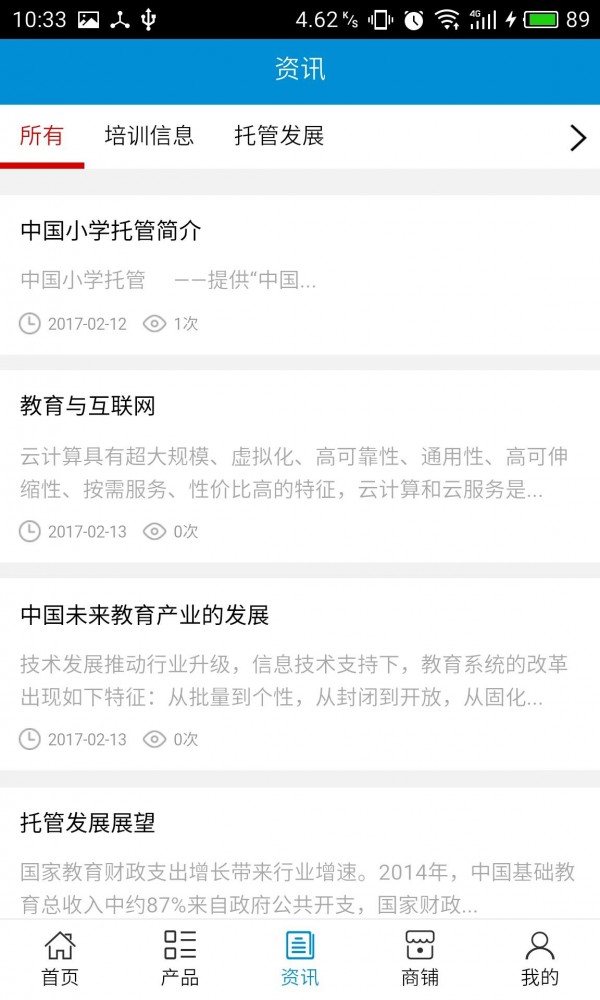
Task: Open the 我的 profile tab
Action: click(x=540, y=958)
